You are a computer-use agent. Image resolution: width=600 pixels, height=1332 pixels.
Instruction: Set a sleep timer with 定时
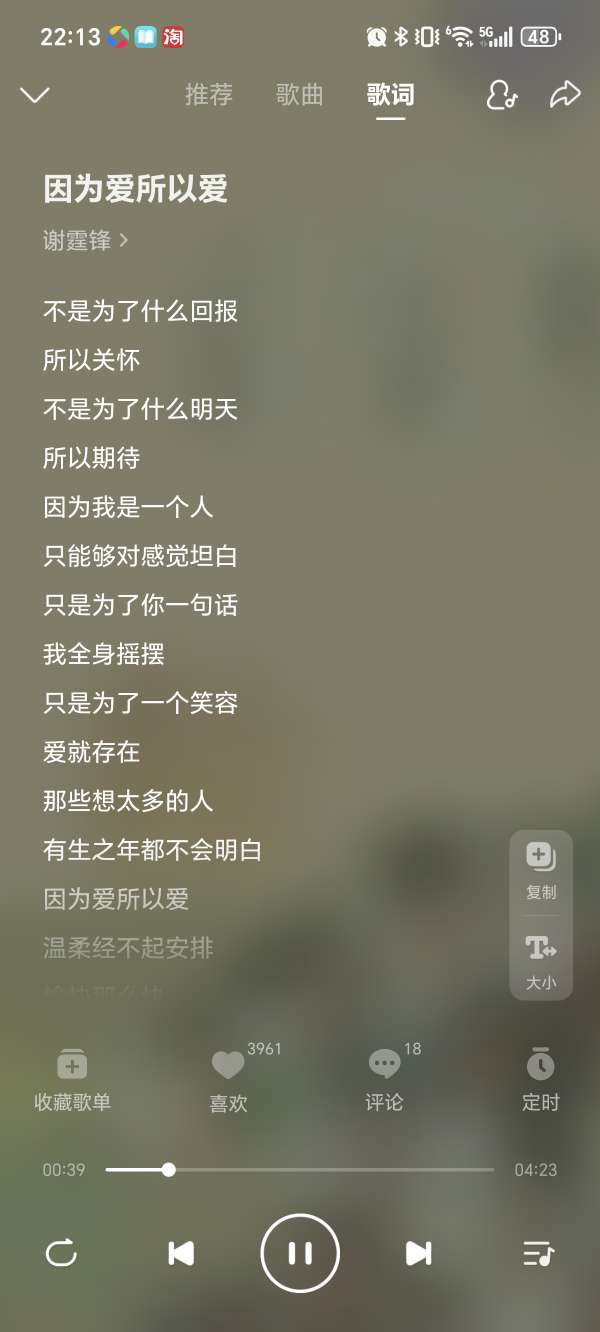541,1080
